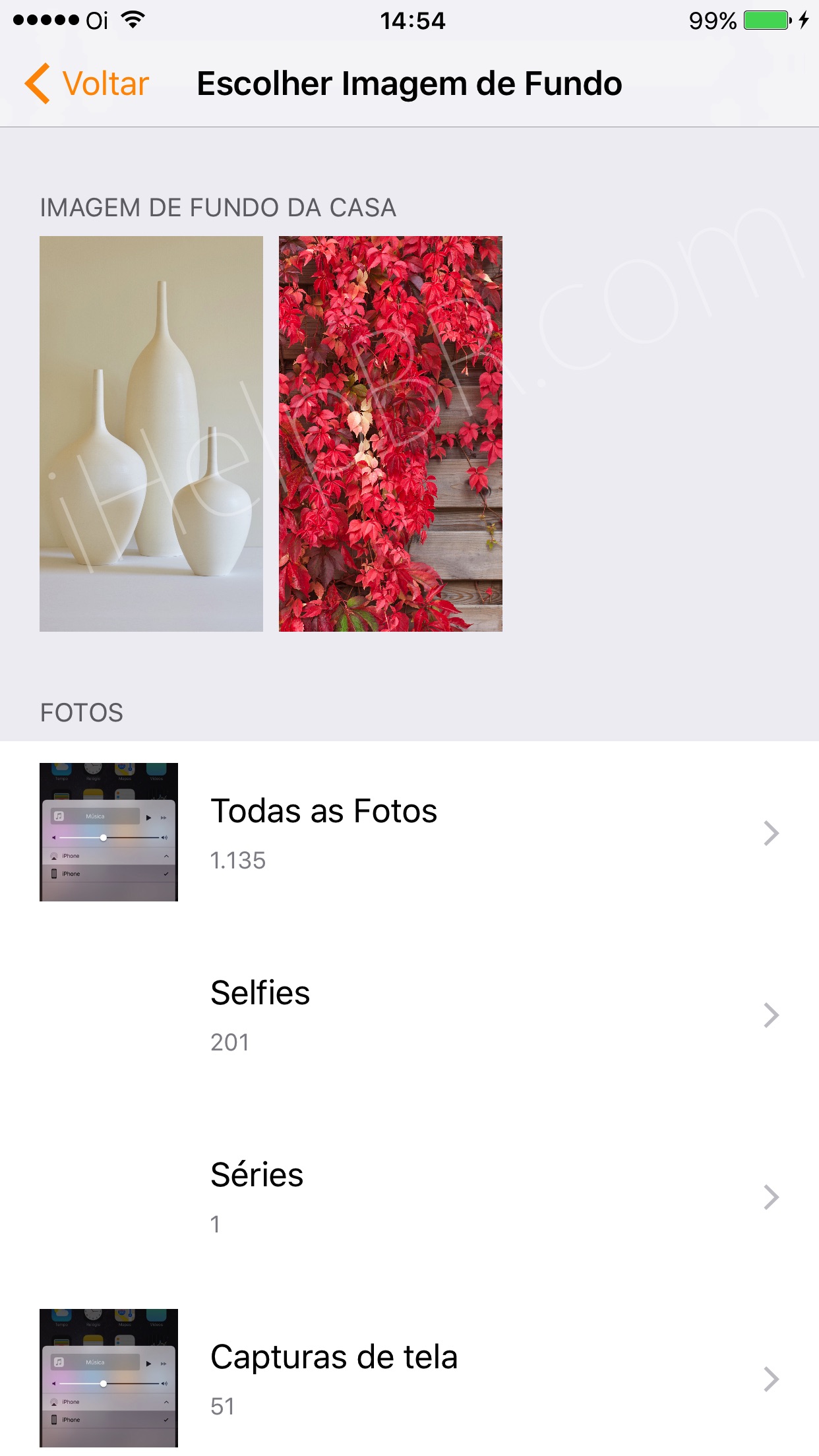Open the Capturas de tela album
This screenshot has height=1456, width=819.
click(409, 1378)
